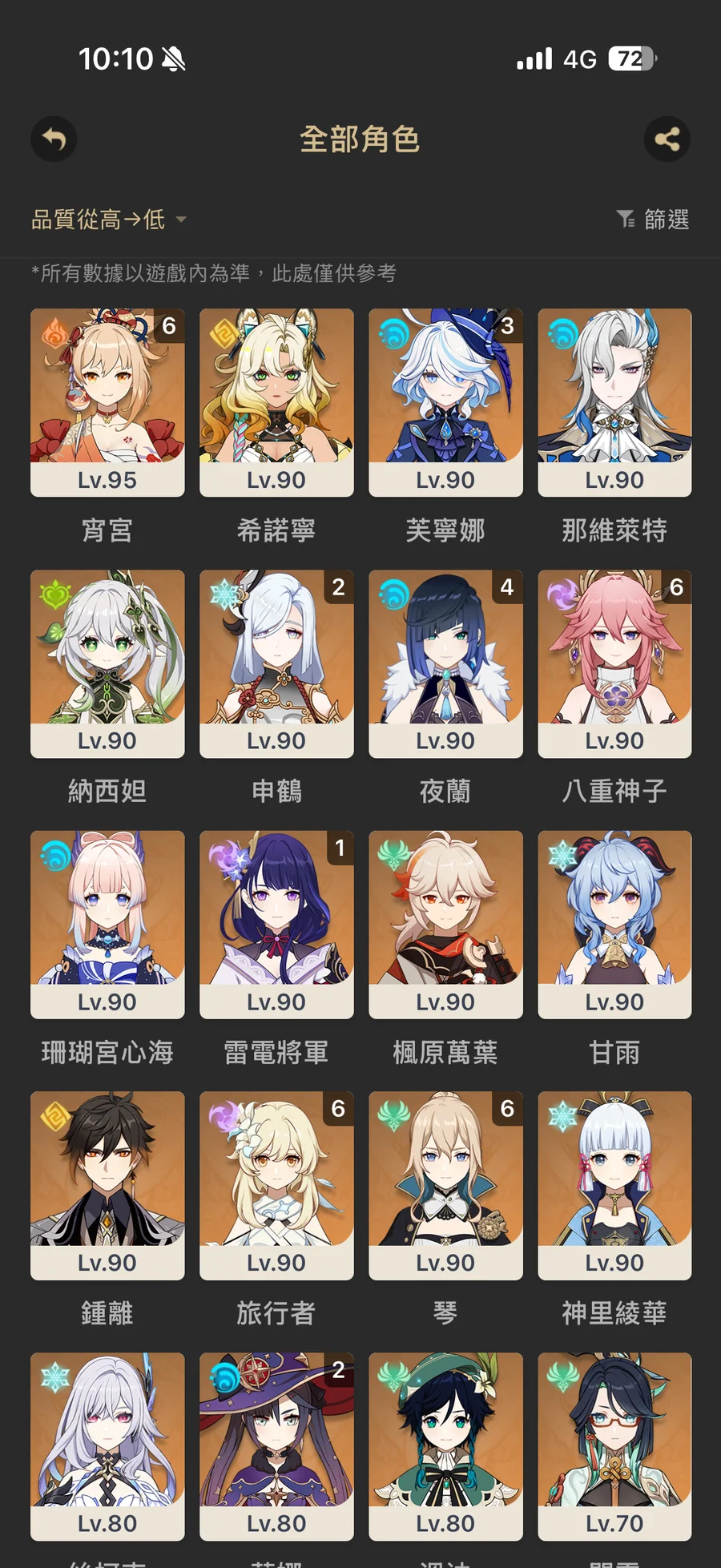Image resolution: width=721 pixels, height=1568 pixels.
Task: Select the 八重神子 character card
Action: tap(614, 663)
